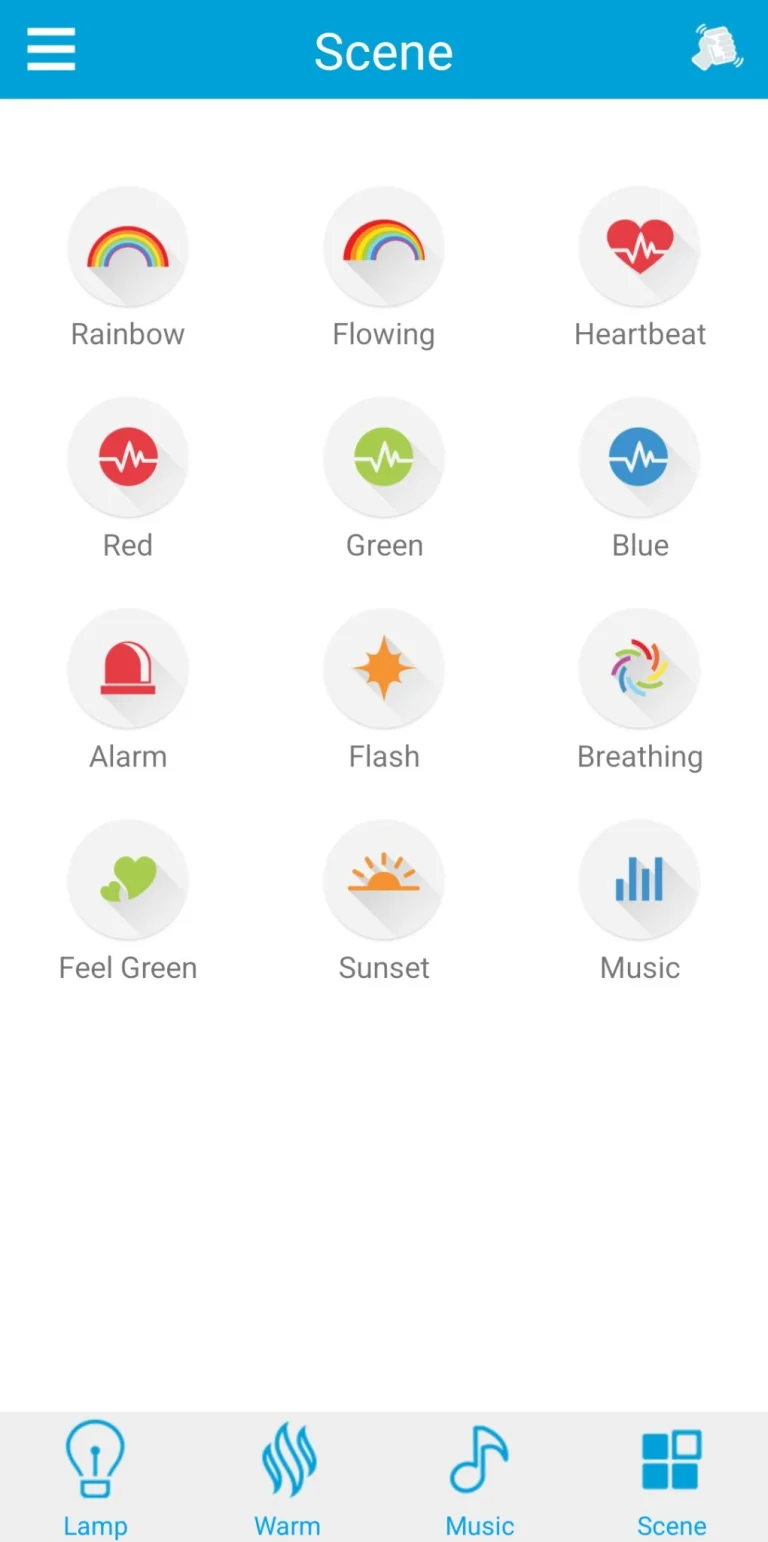This screenshot has width=768, height=1542.
Task: Open the Music tab in bottom bar
Action: pos(480,1478)
